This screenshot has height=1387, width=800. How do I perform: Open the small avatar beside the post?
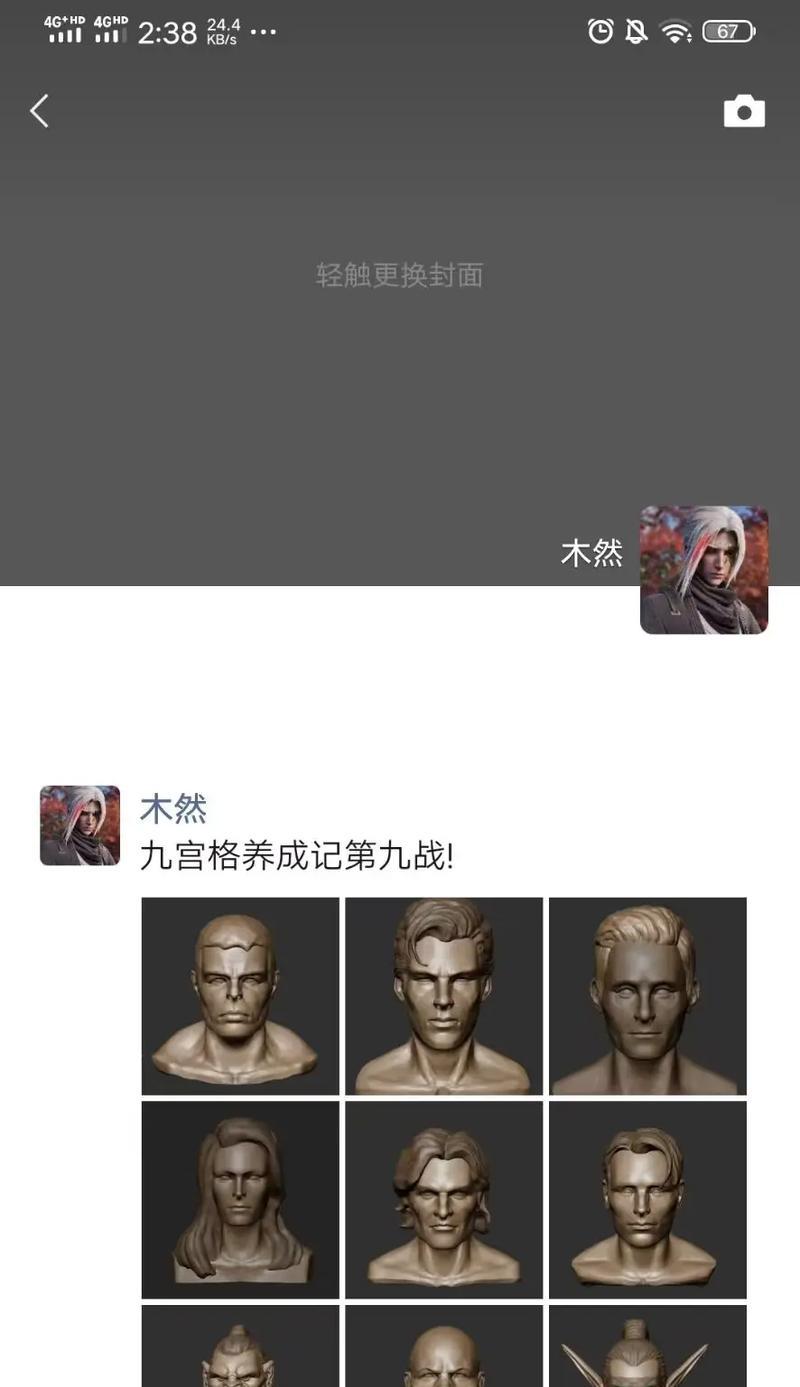(x=80, y=825)
